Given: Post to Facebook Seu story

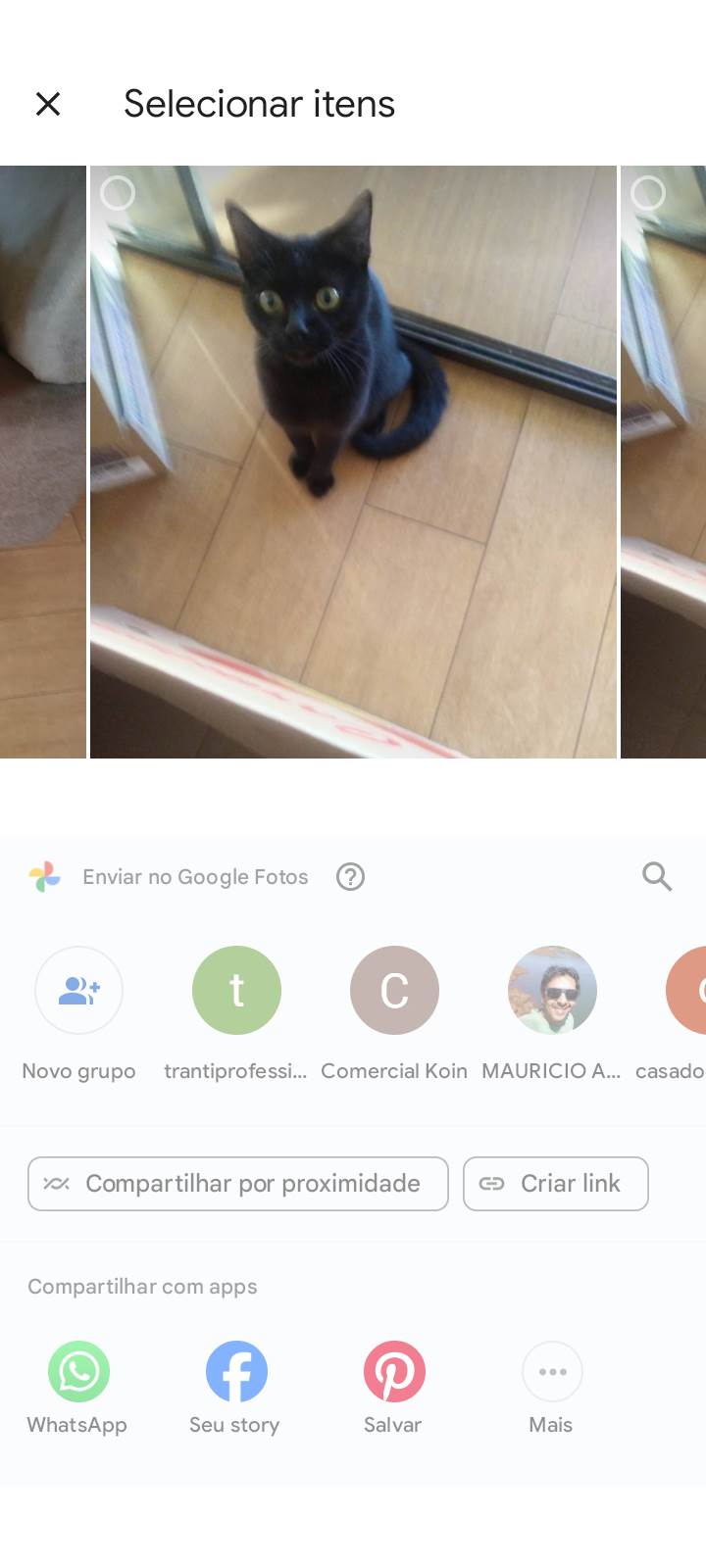Looking at the screenshot, I should (236, 1371).
